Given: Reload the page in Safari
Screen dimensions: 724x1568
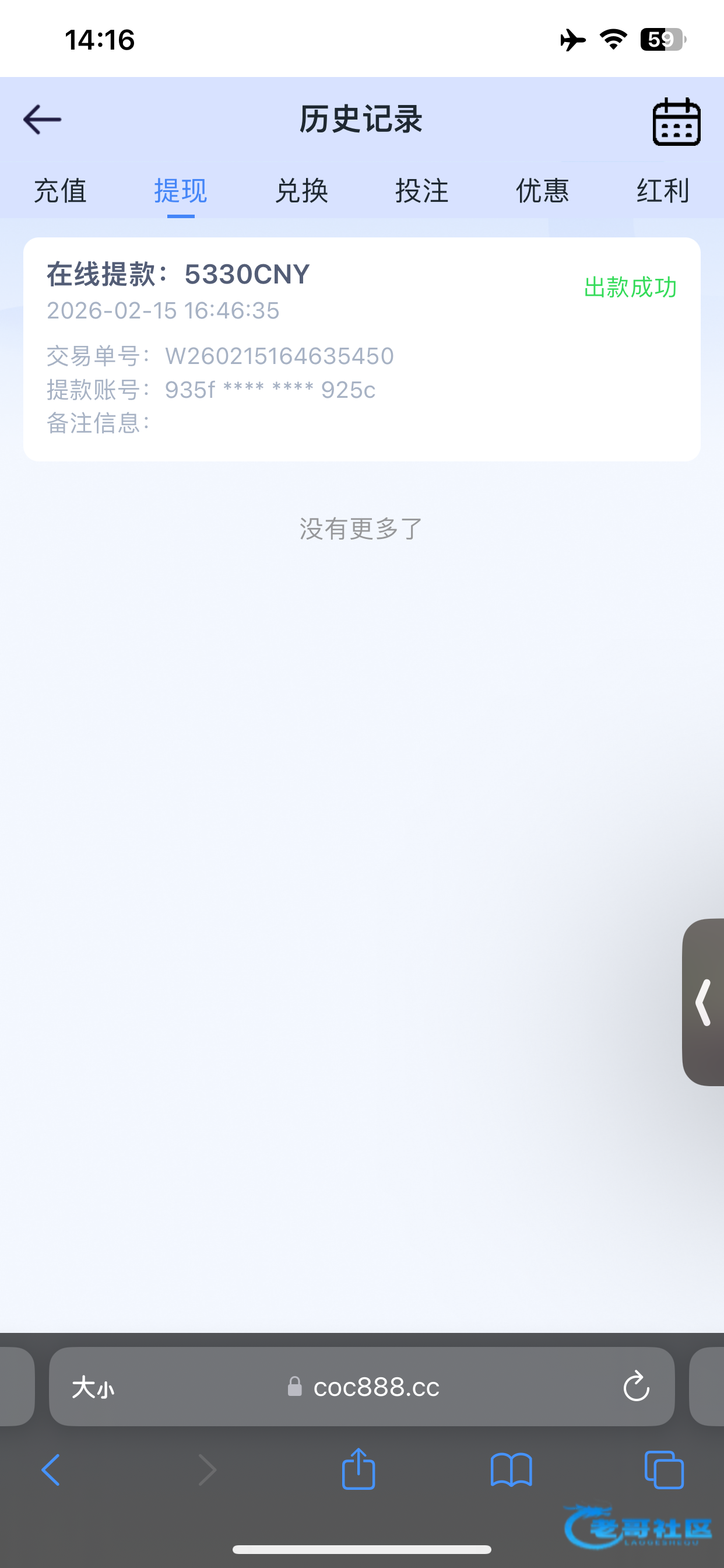Looking at the screenshot, I should point(637,1387).
